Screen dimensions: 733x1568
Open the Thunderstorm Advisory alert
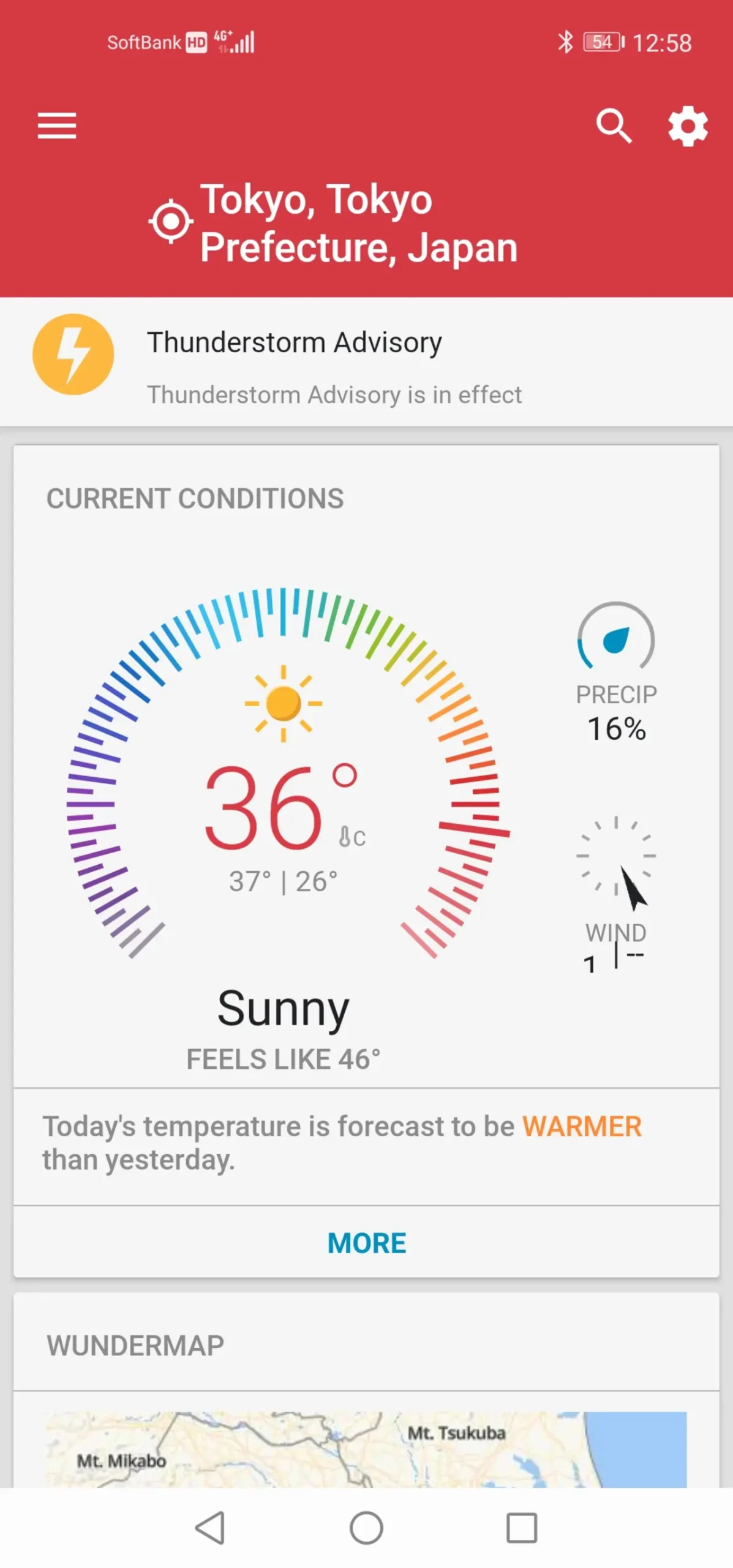click(x=366, y=362)
